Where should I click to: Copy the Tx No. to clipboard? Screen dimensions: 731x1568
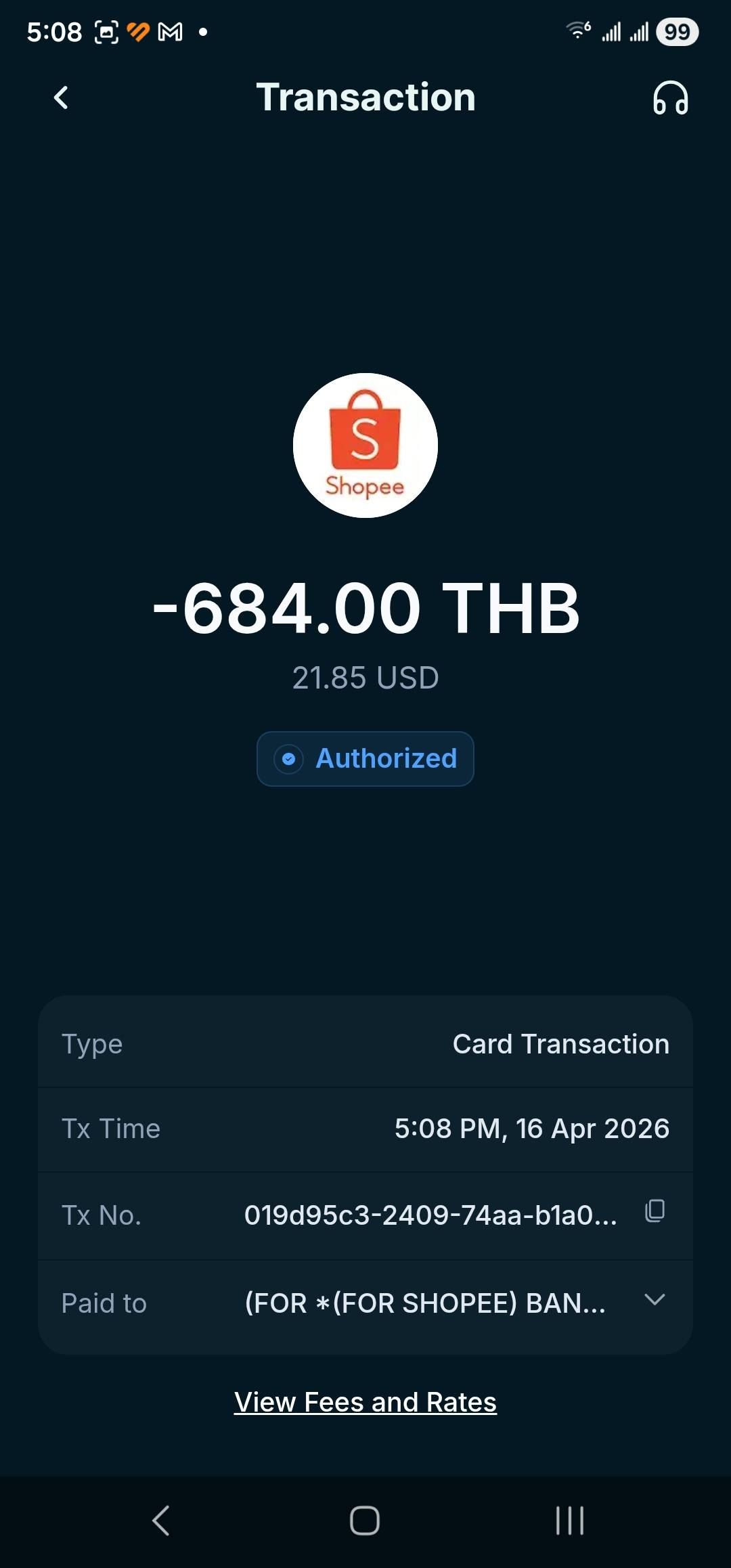click(x=655, y=1211)
